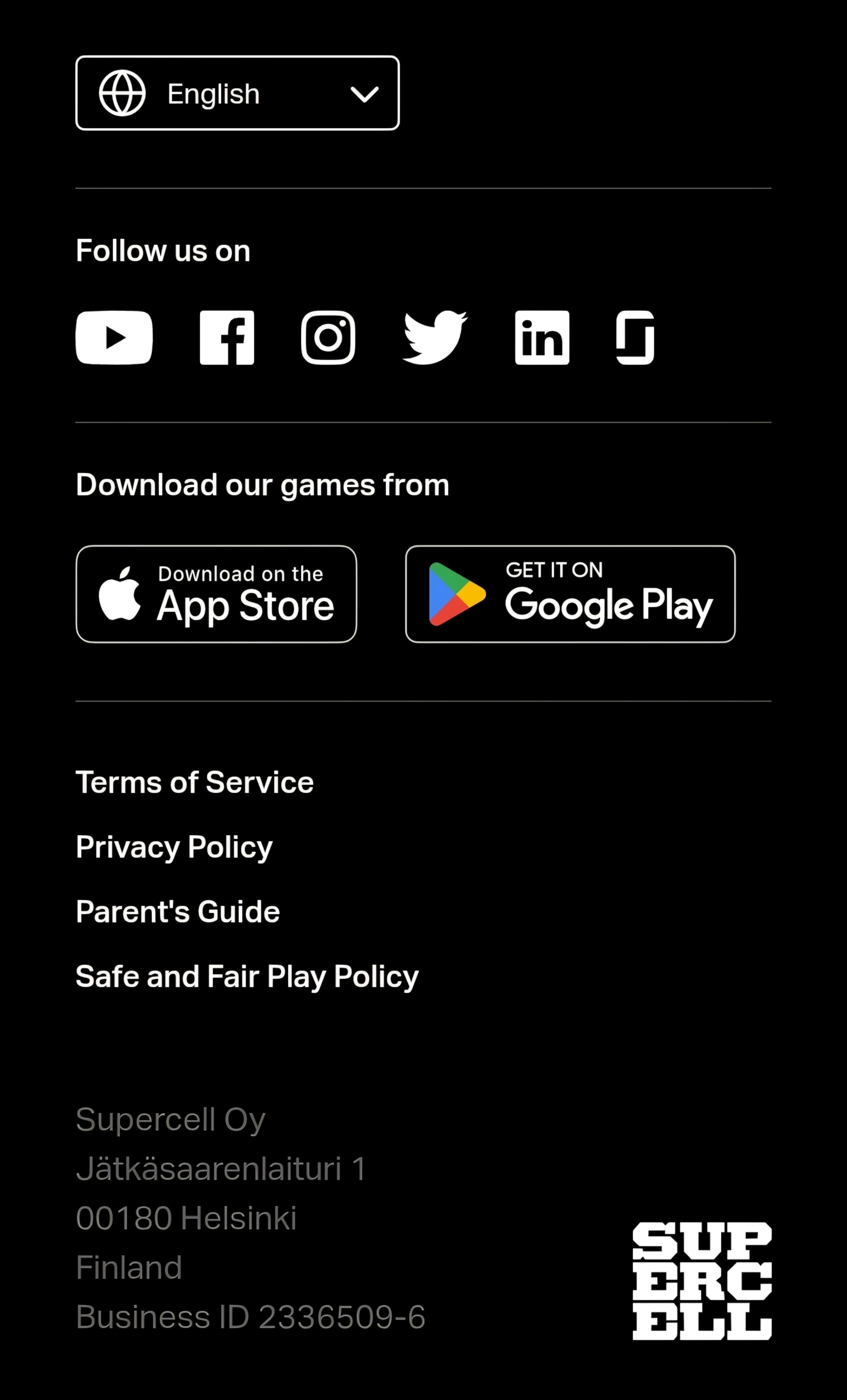Open the Facebook page icon
847x1400 pixels.
pos(227,337)
